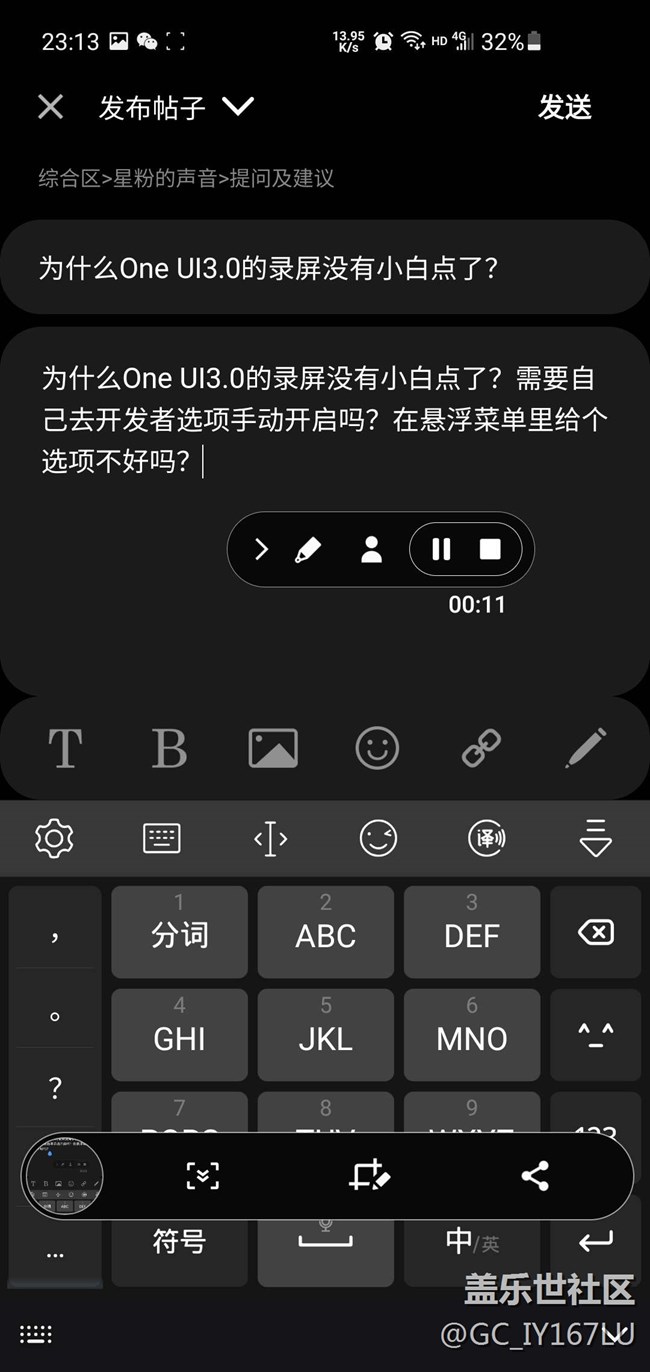This screenshot has width=650, height=1372.
Task: Open the keyboard settings gear
Action: [54, 838]
